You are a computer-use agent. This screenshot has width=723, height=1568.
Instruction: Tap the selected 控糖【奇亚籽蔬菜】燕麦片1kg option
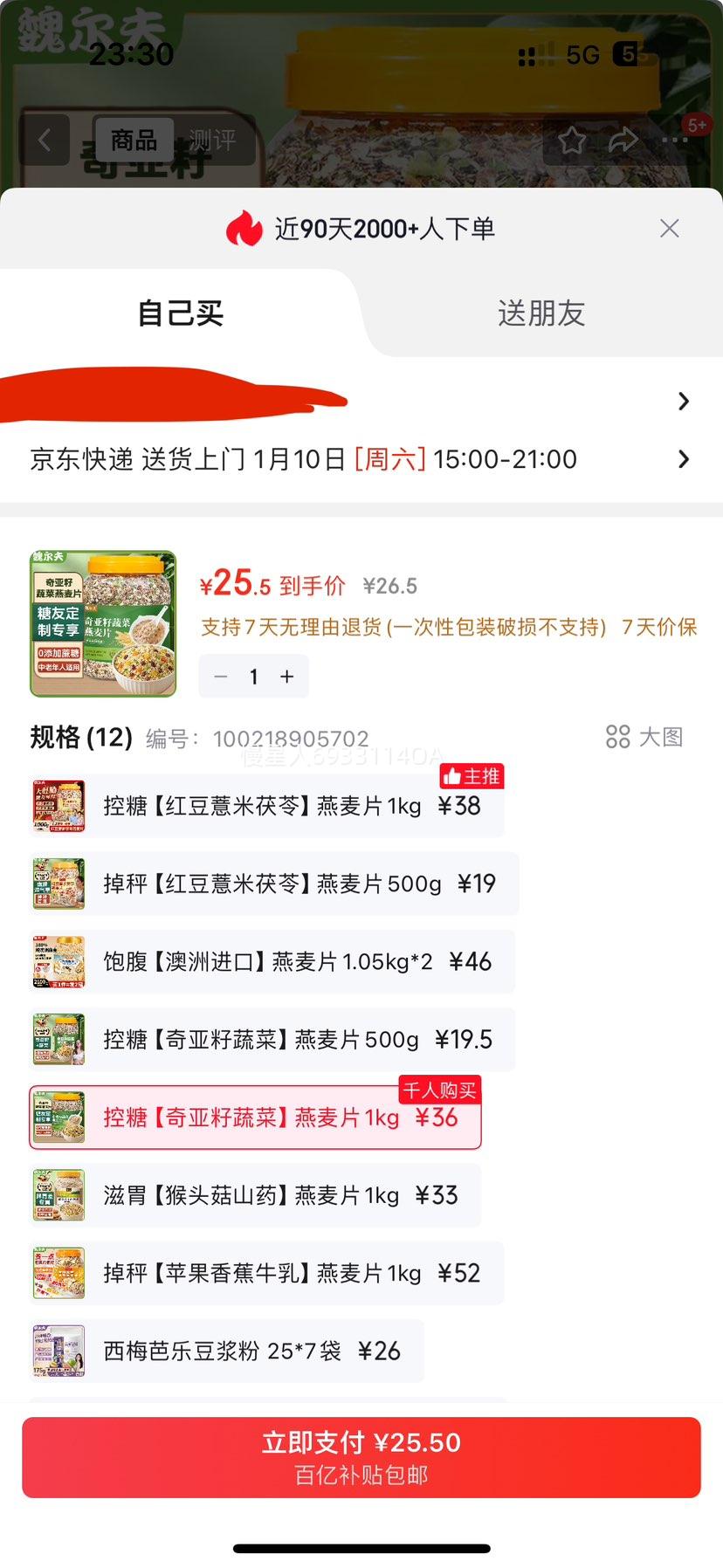pyautogui.click(x=255, y=1118)
